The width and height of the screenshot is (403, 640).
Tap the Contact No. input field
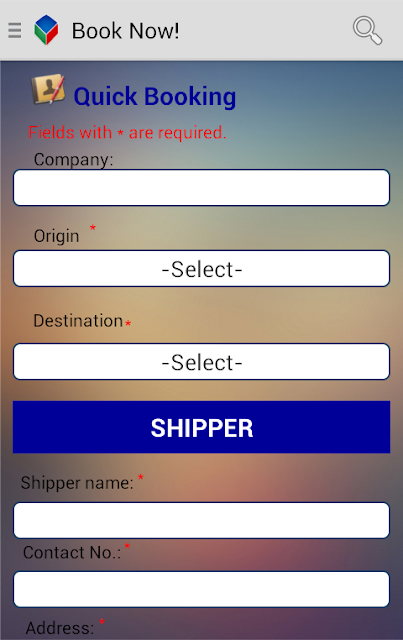click(x=201, y=589)
